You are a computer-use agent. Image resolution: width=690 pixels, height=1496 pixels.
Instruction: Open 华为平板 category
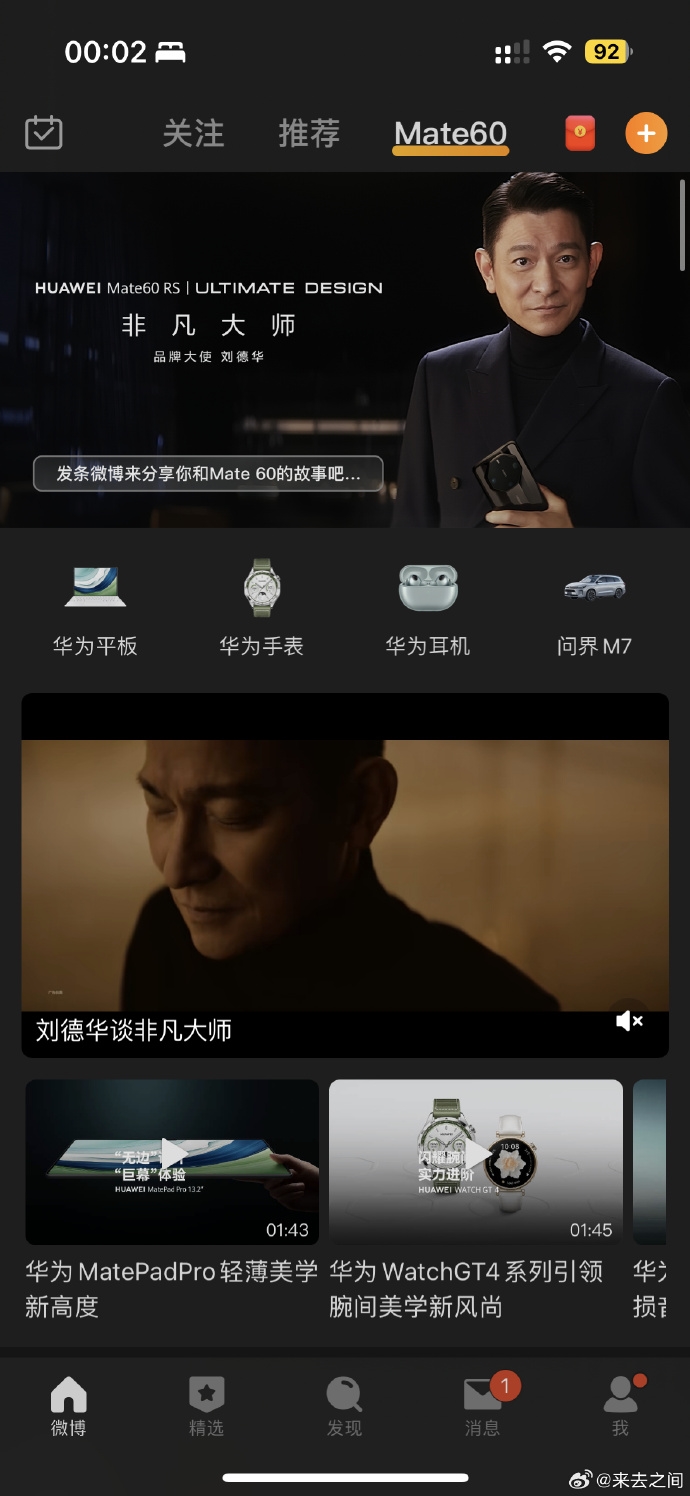[x=95, y=610]
